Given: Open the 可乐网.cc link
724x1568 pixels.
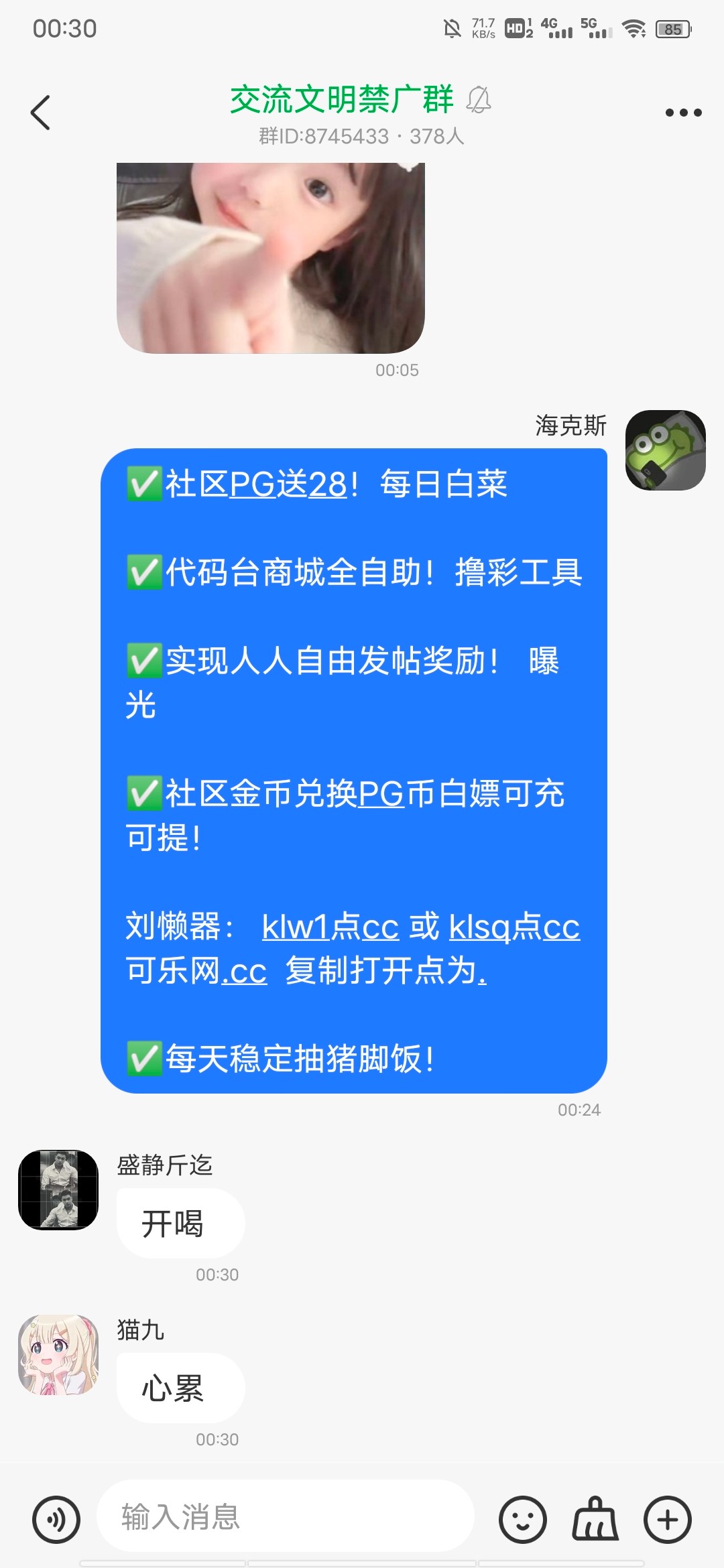Looking at the screenshot, I should click(196, 971).
